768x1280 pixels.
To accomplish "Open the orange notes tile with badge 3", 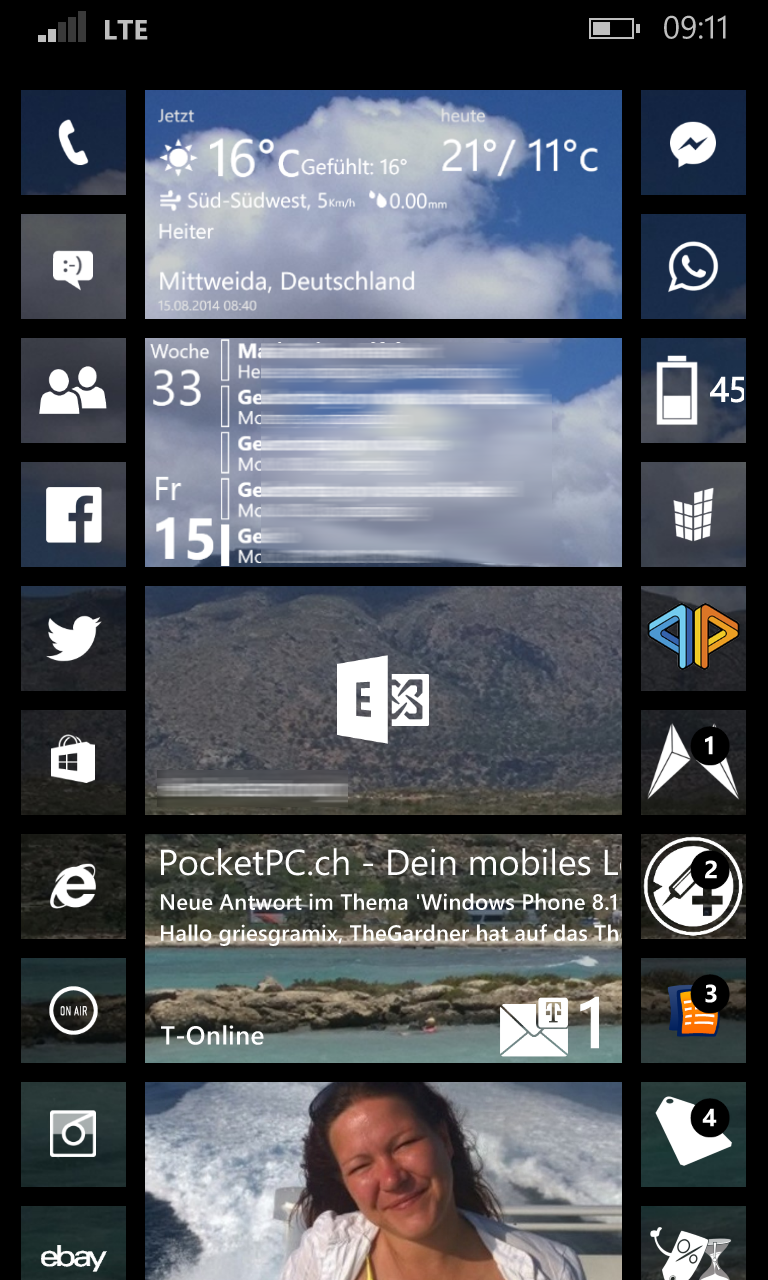I will [x=693, y=1010].
